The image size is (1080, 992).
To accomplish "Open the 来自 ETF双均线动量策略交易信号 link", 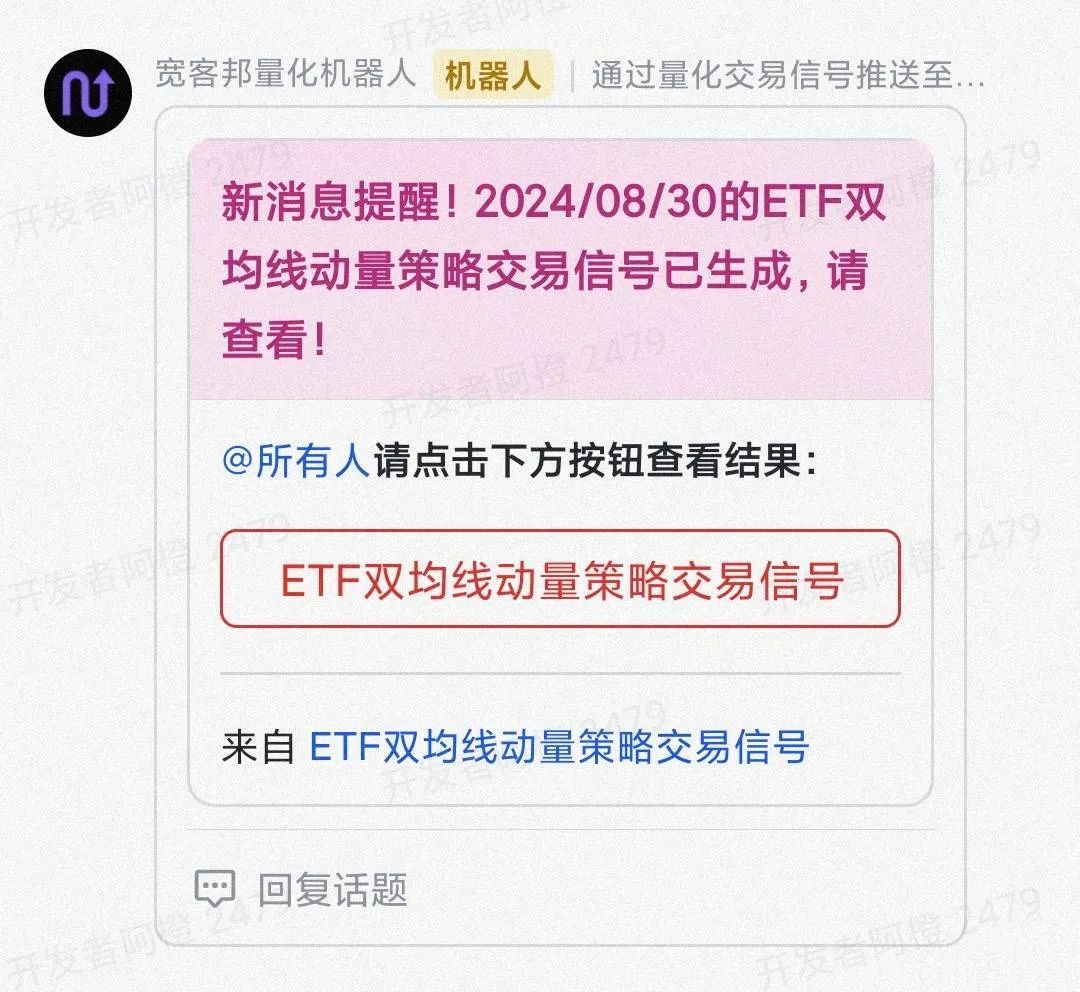I will (x=558, y=747).
